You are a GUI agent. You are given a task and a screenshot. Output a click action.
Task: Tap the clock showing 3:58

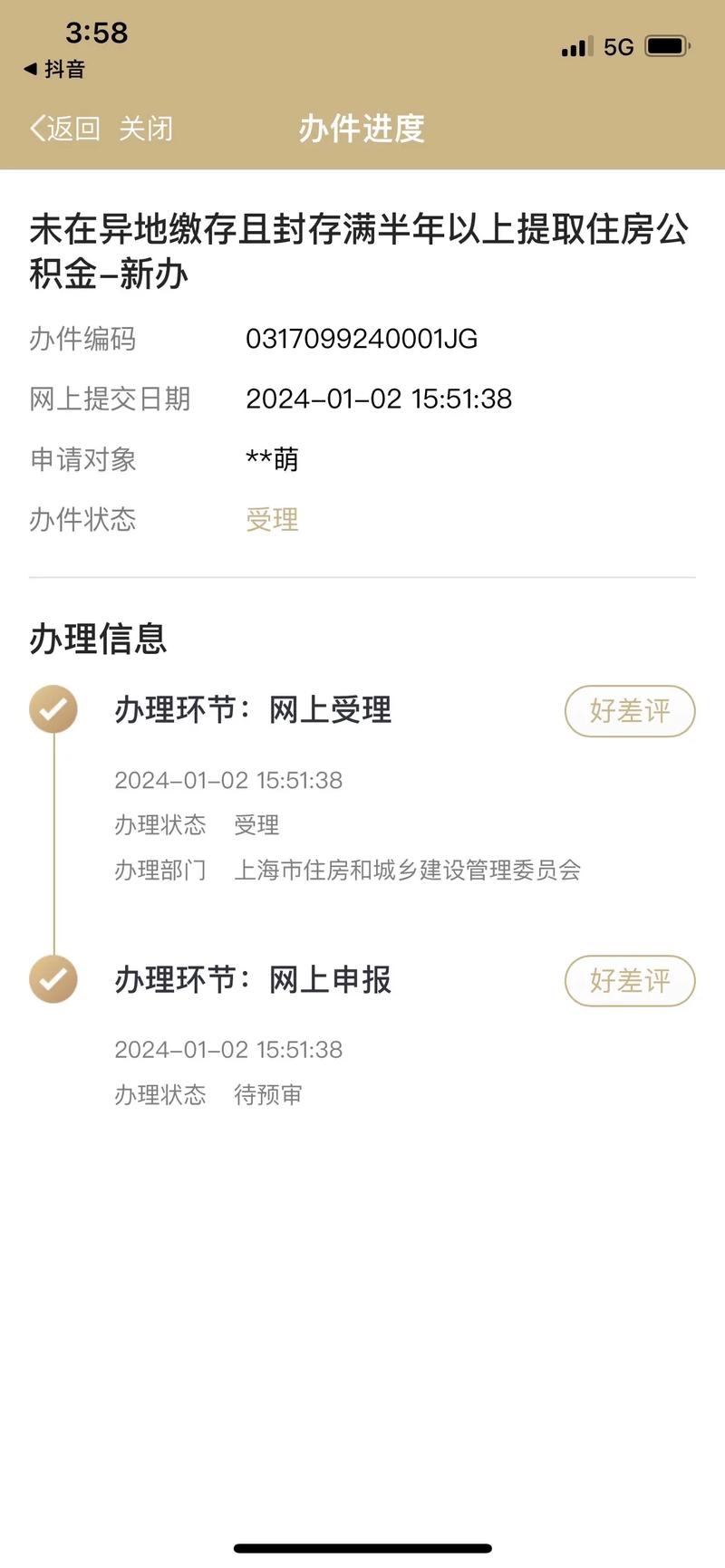97,34
